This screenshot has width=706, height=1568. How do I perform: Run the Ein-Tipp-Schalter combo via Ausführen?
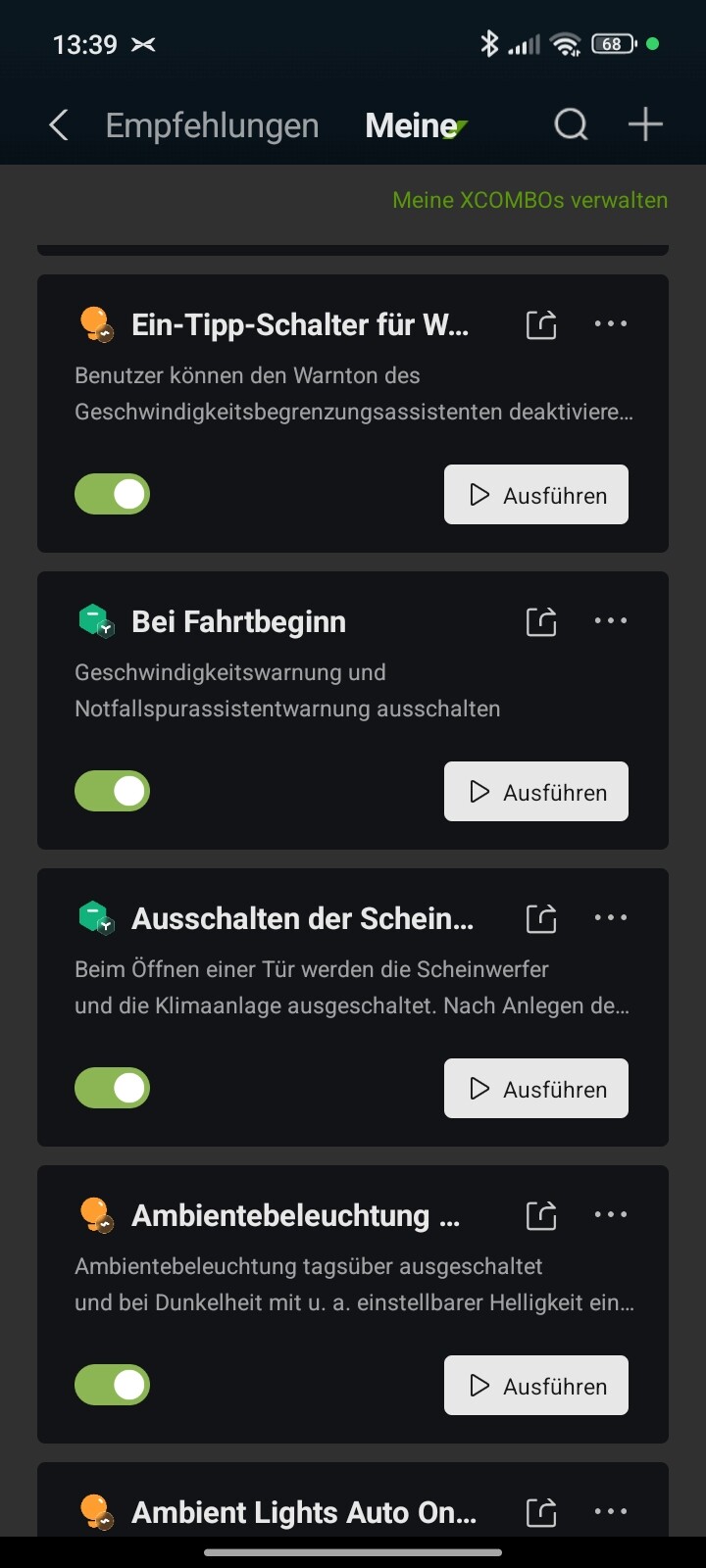click(535, 495)
